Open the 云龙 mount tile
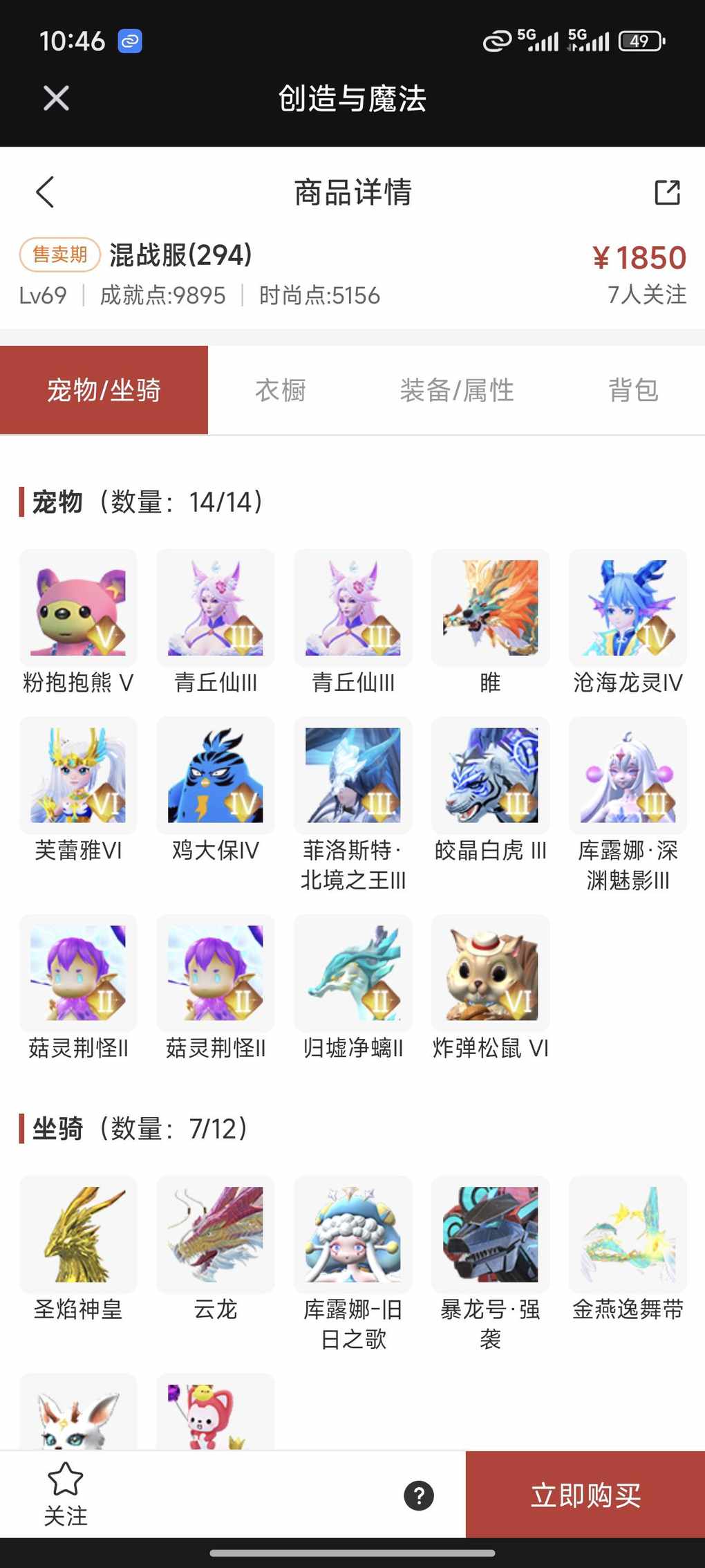Image resolution: width=705 pixels, height=1568 pixels. coord(216,1235)
